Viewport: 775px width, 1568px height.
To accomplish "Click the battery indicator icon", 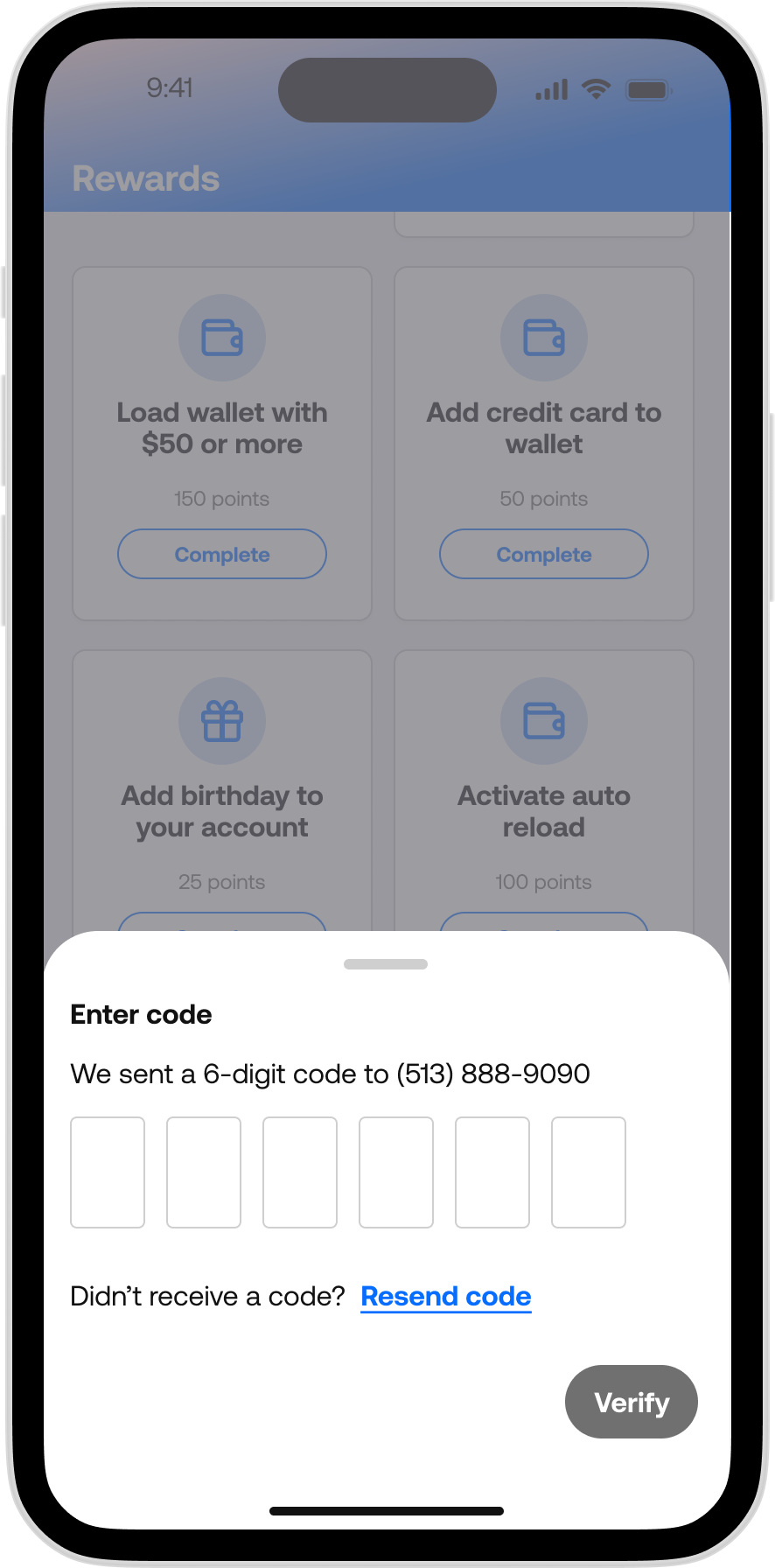I will 649,88.
